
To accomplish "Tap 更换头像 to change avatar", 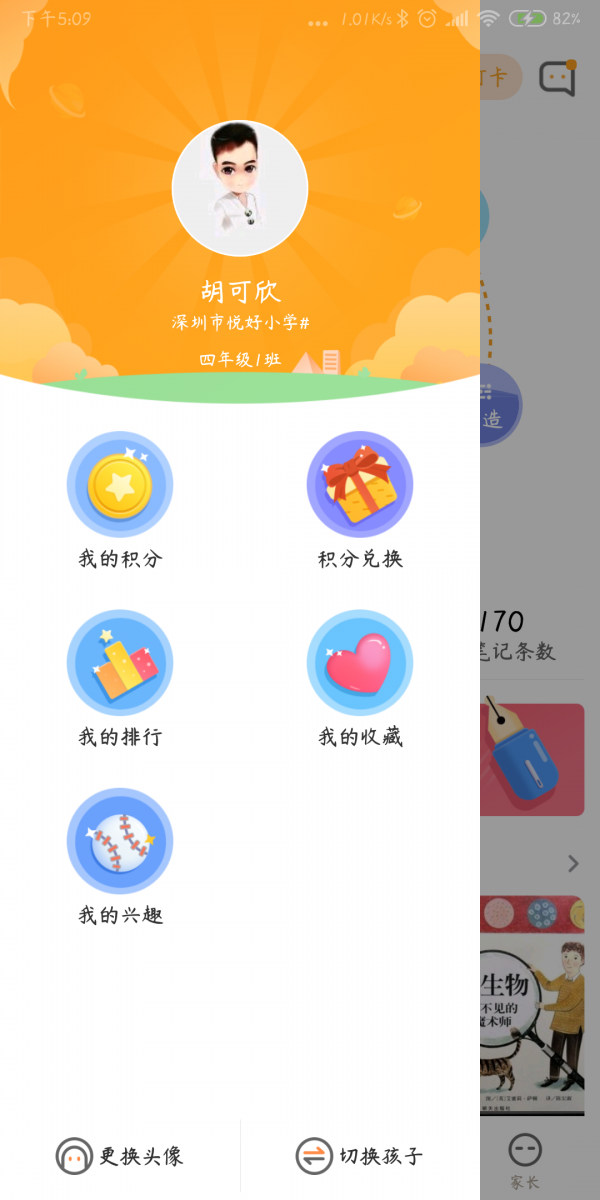I will [x=120, y=1156].
